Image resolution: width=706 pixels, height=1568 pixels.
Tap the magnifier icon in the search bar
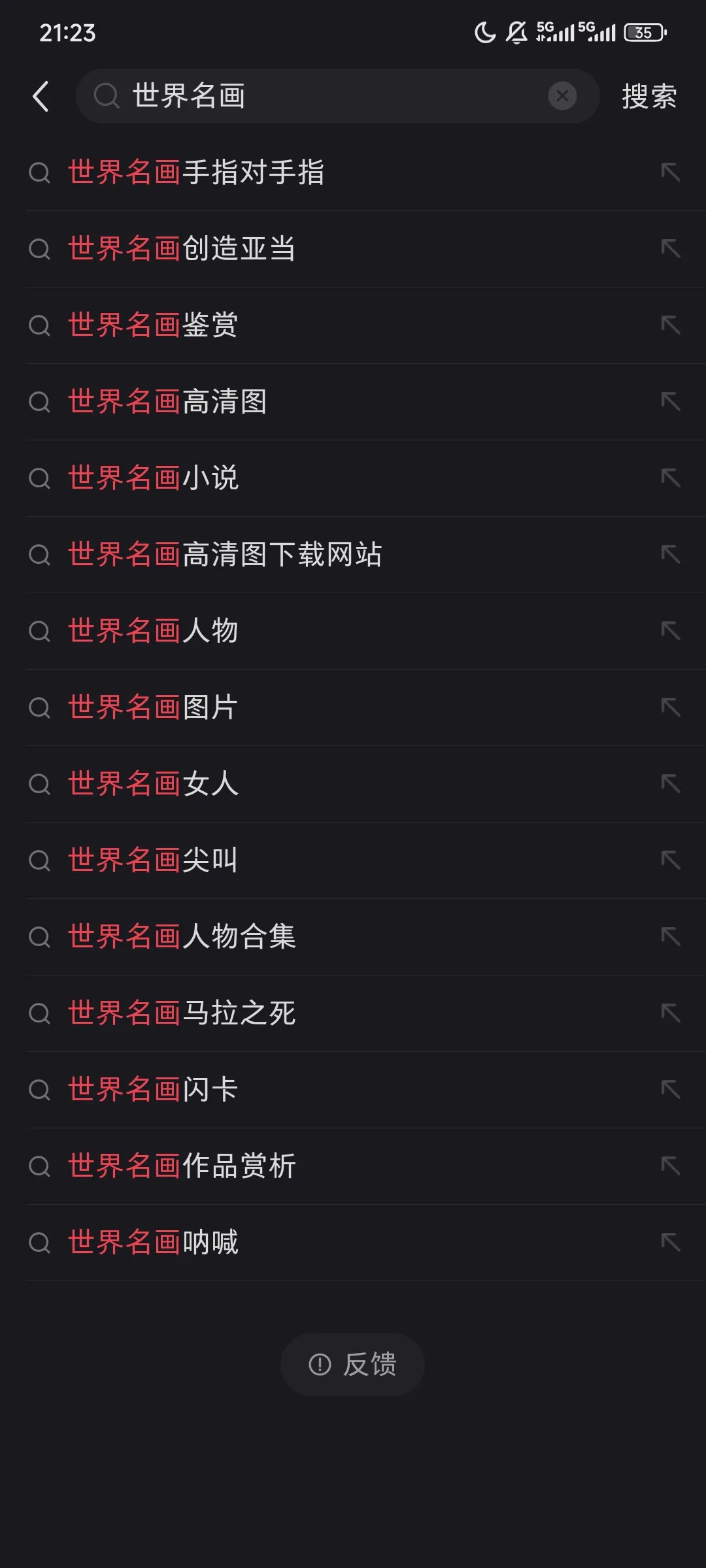[107, 95]
